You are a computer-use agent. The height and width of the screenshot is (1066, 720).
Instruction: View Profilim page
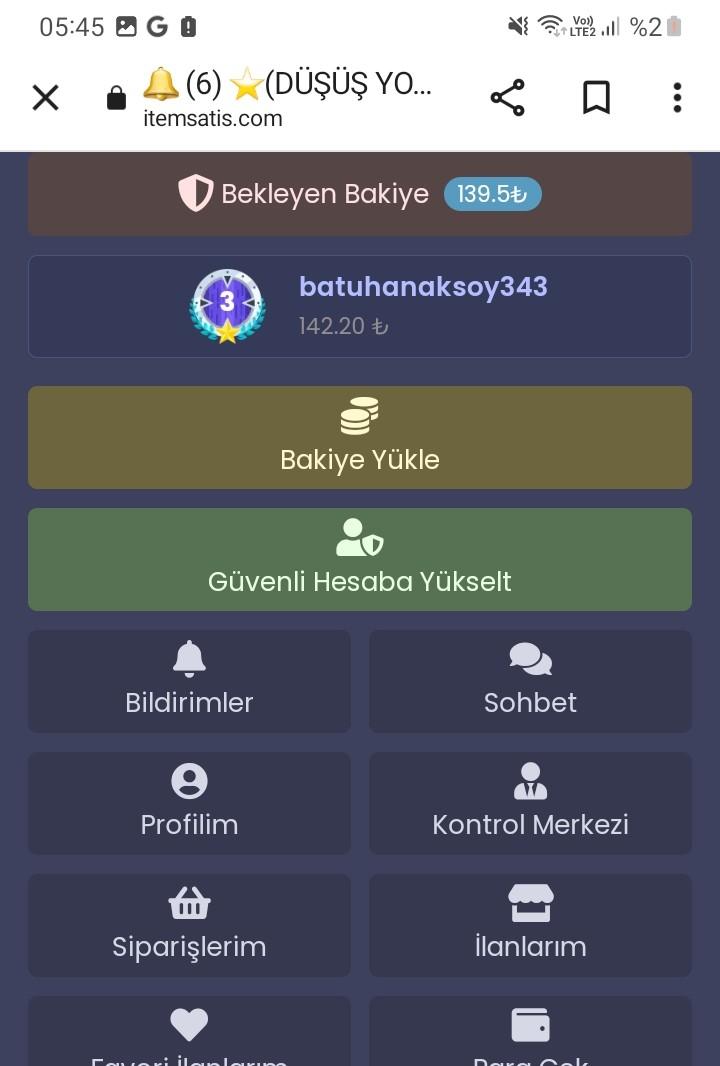tap(189, 804)
